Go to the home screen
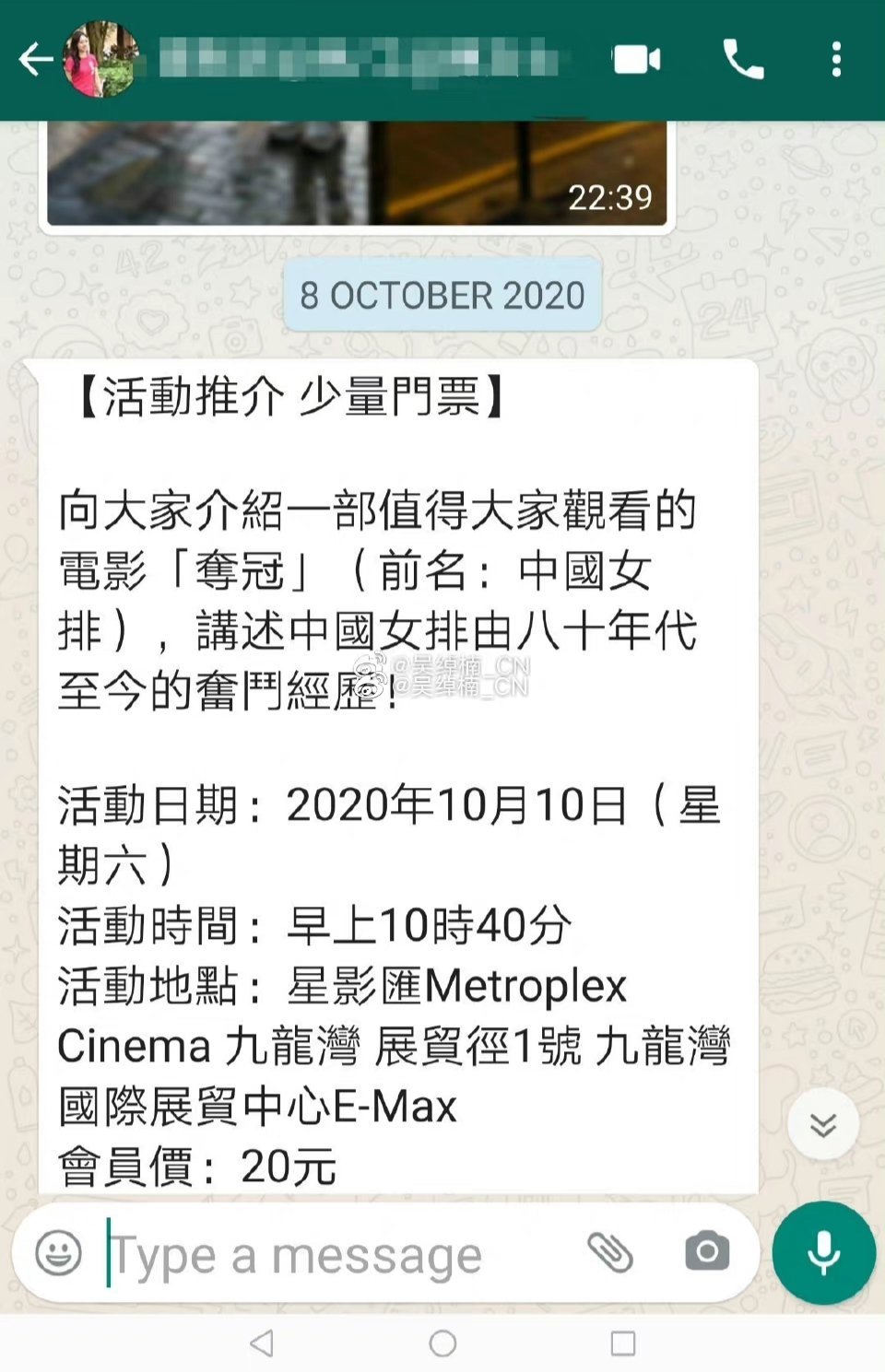This screenshot has width=885, height=1372. tap(442, 1343)
